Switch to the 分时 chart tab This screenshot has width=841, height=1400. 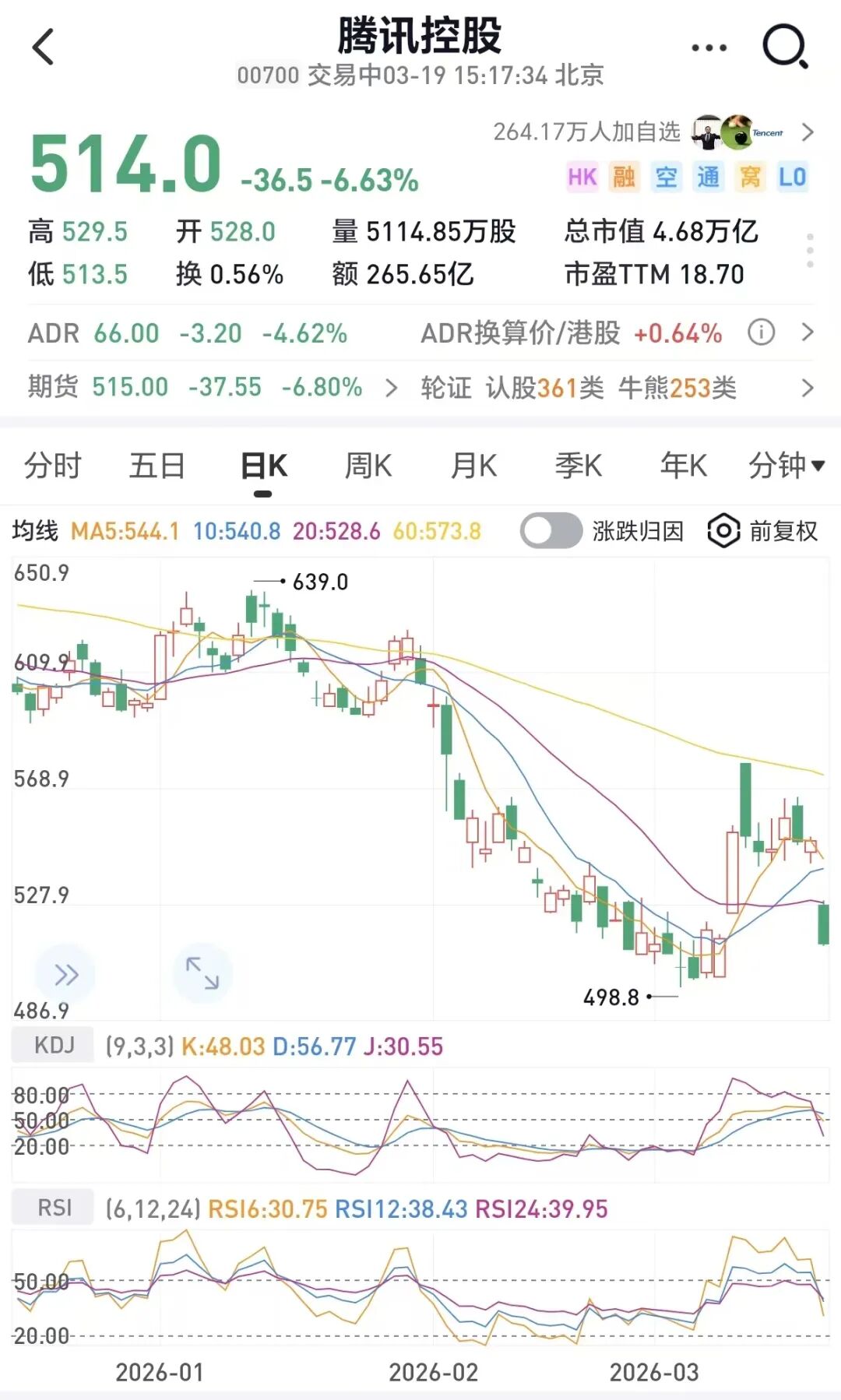52,466
